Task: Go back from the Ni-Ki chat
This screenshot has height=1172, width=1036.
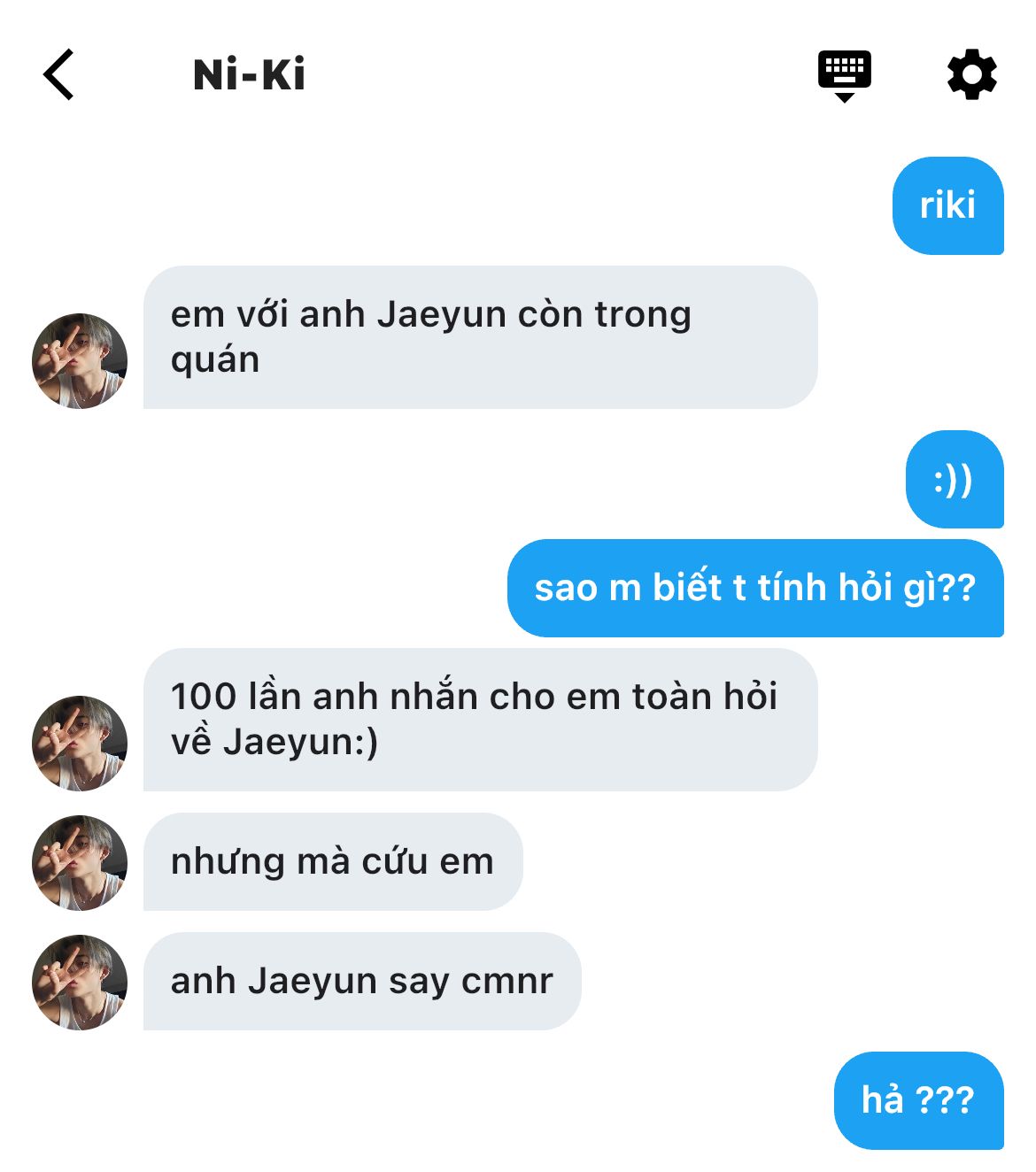Action: 58,74
